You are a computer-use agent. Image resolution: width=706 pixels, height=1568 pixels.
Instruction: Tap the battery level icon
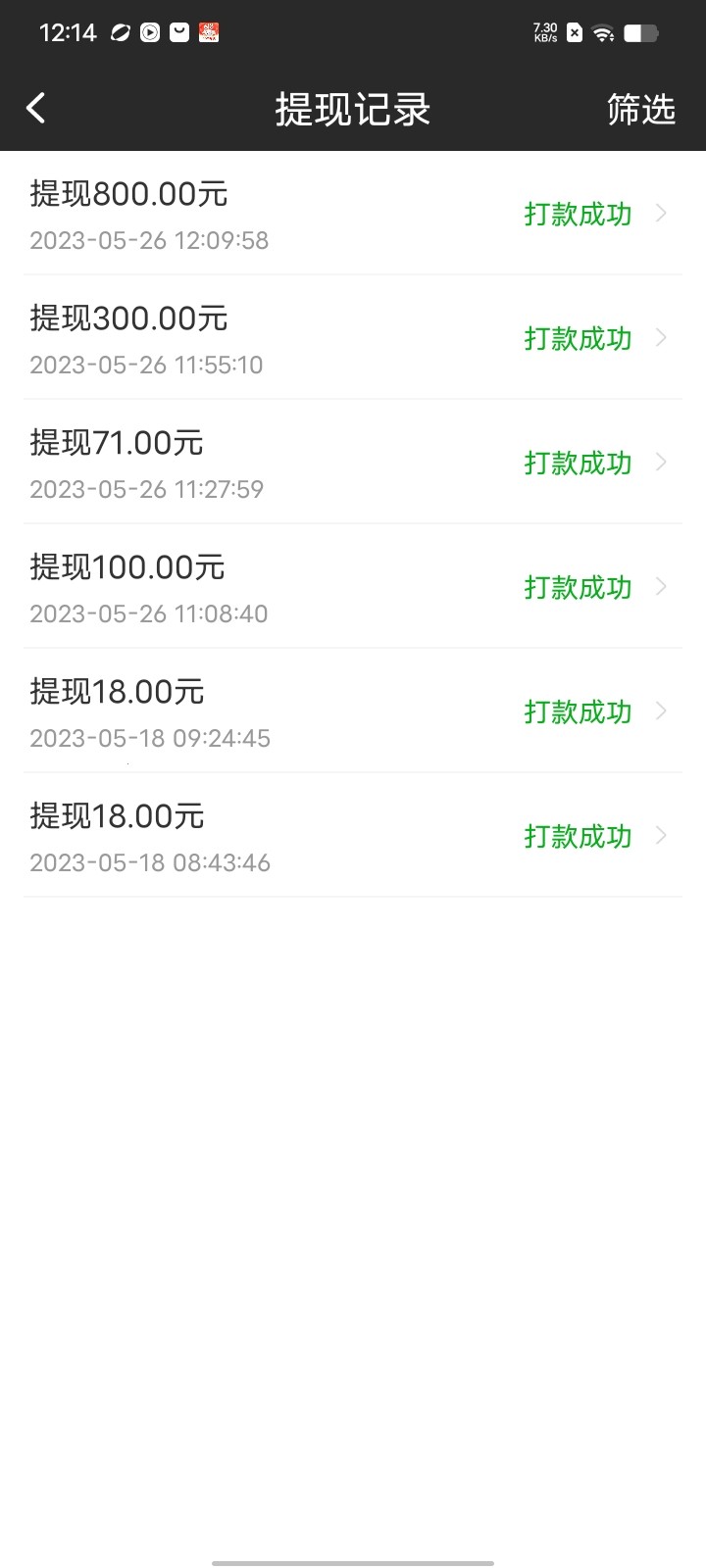tap(642, 32)
